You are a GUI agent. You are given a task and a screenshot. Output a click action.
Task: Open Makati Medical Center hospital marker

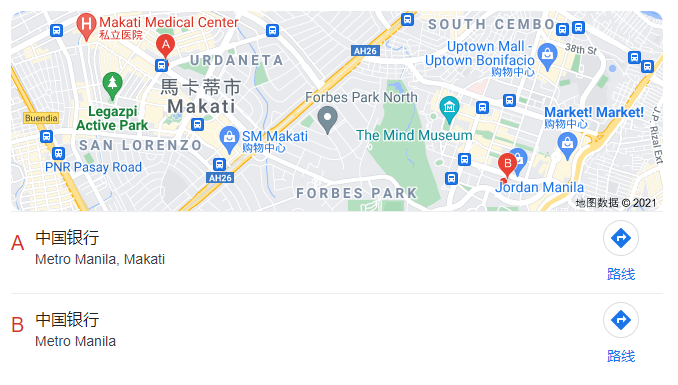coord(86,27)
